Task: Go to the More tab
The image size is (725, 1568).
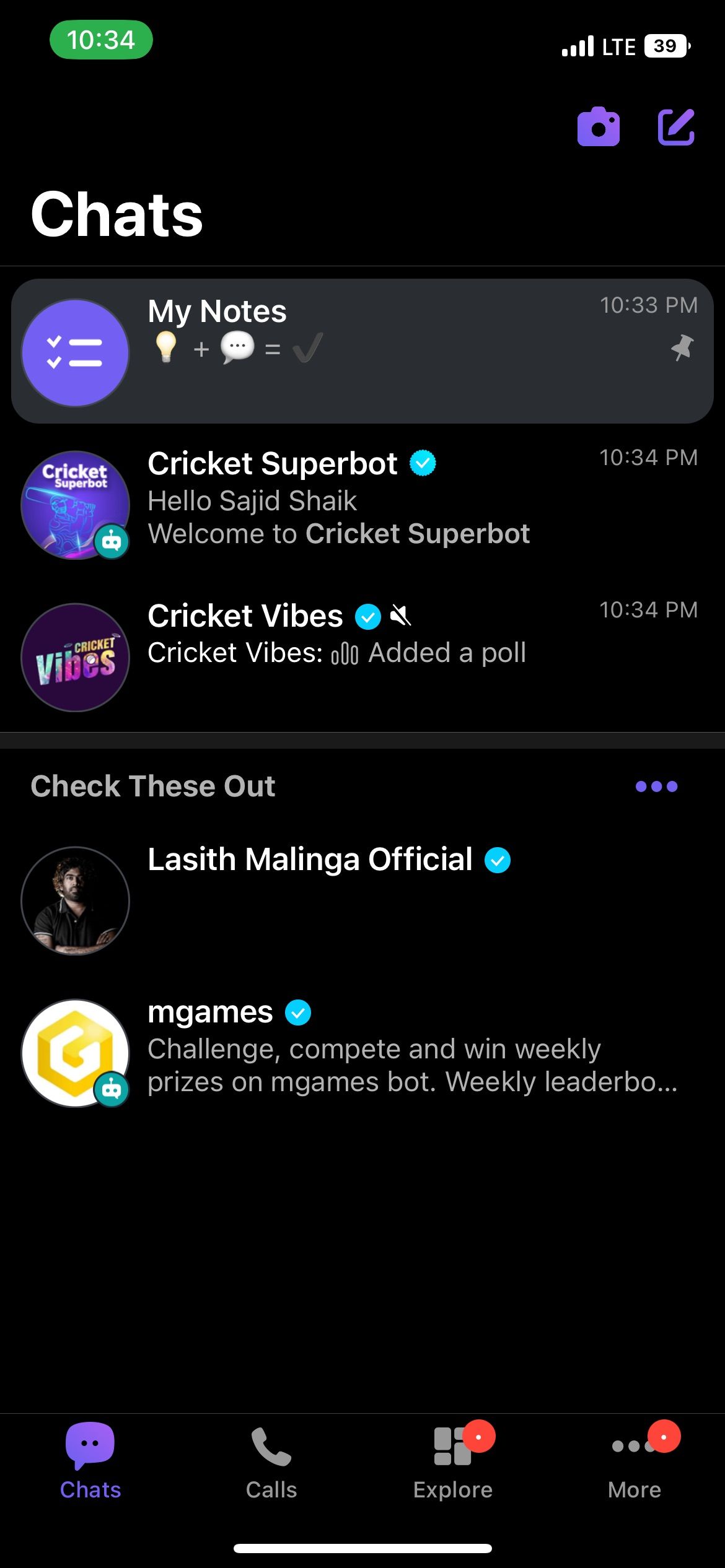Action: [x=635, y=1464]
